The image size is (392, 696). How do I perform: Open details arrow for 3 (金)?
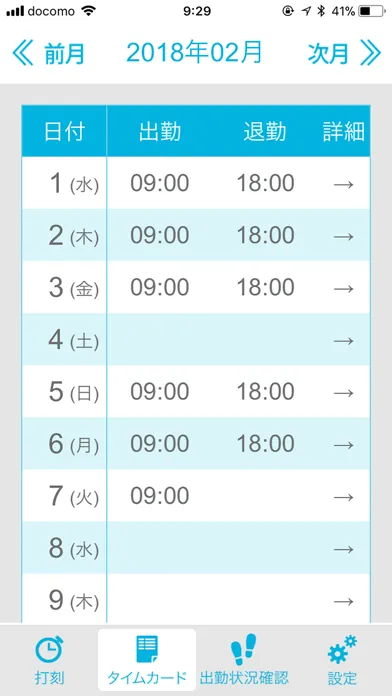(x=344, y=288)
